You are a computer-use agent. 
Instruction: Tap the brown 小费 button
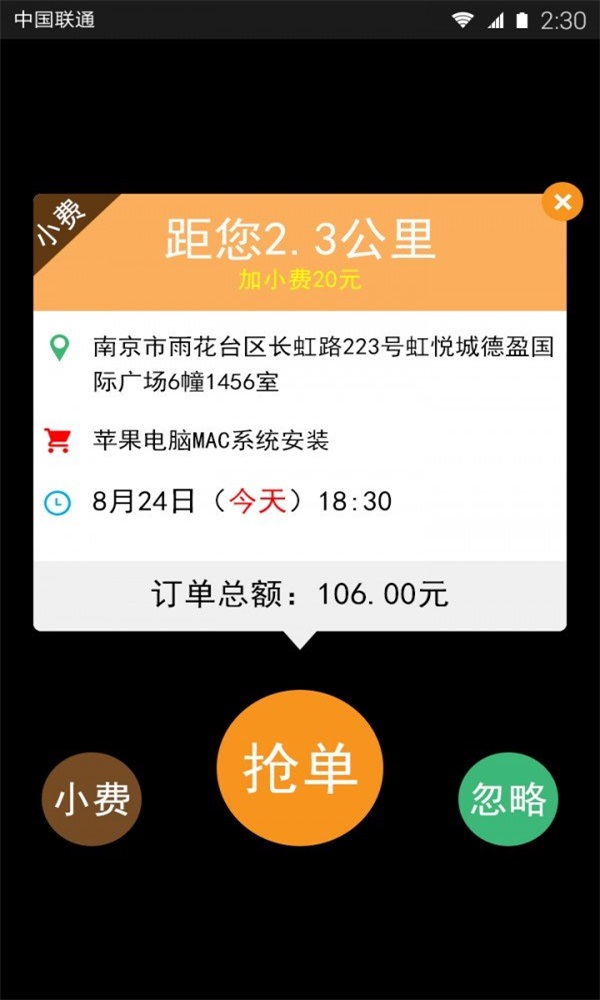coord(92,799)
